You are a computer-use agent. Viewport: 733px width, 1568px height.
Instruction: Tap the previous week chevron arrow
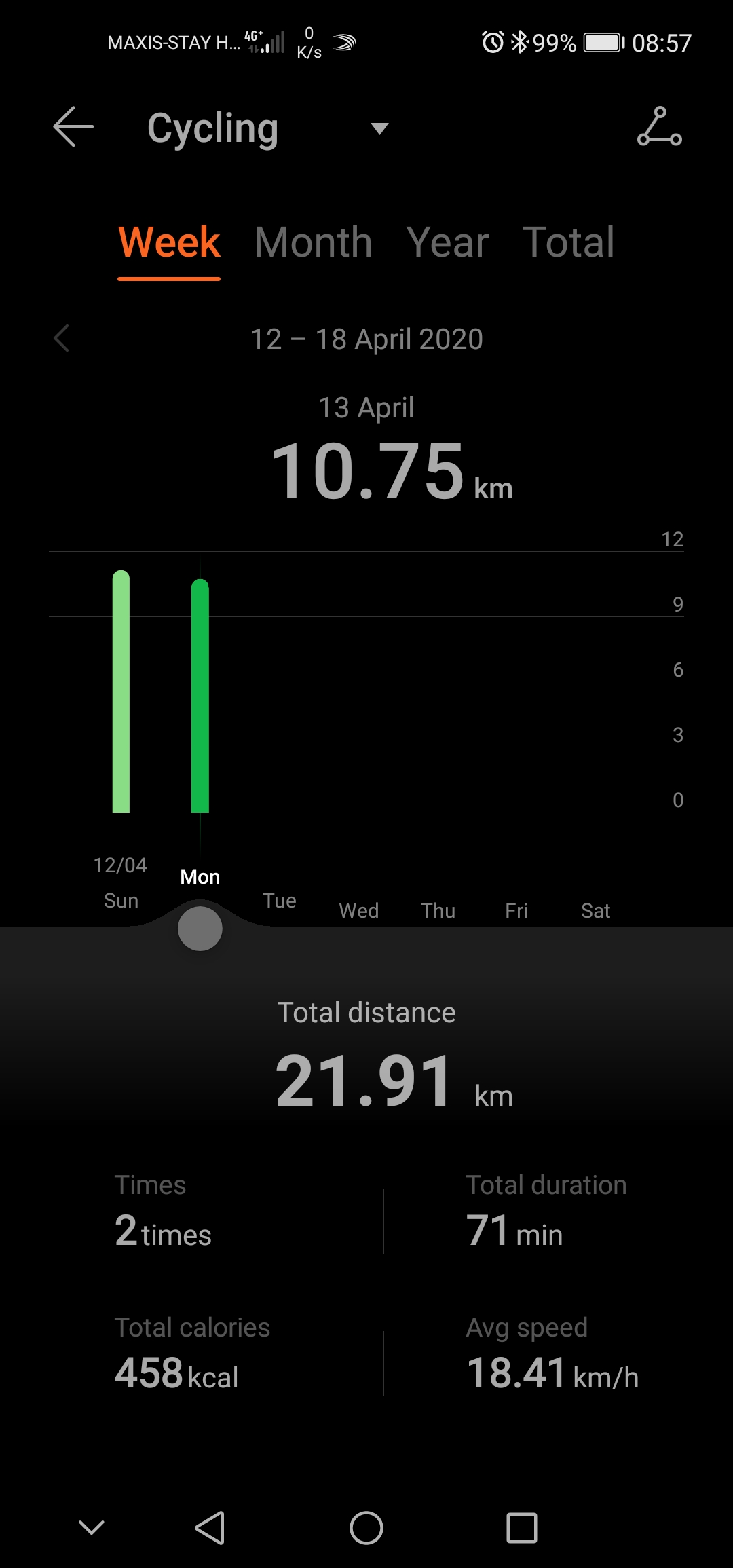(62, 339)
